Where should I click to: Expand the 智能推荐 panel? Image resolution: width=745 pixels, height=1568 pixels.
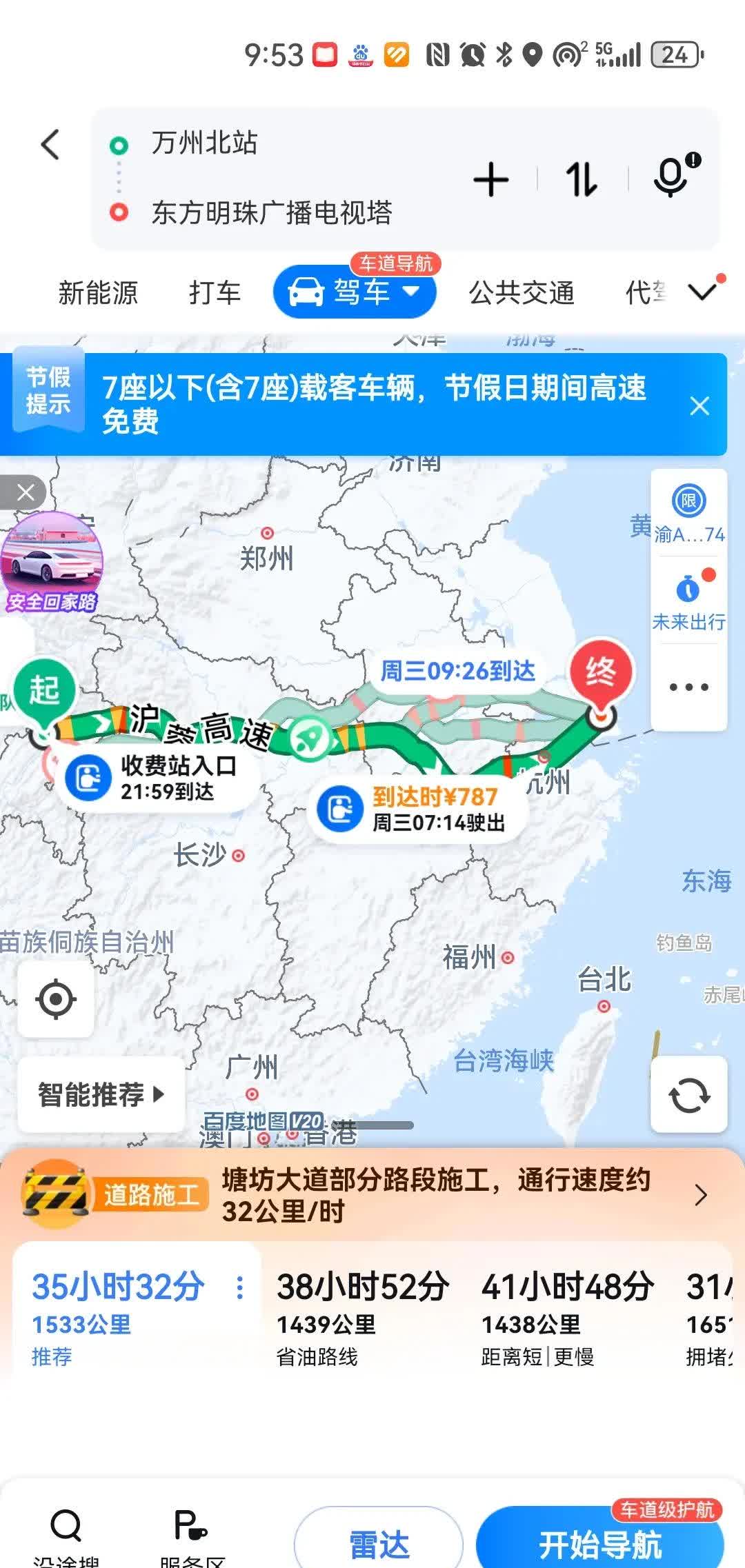(x=99, y=1094)
